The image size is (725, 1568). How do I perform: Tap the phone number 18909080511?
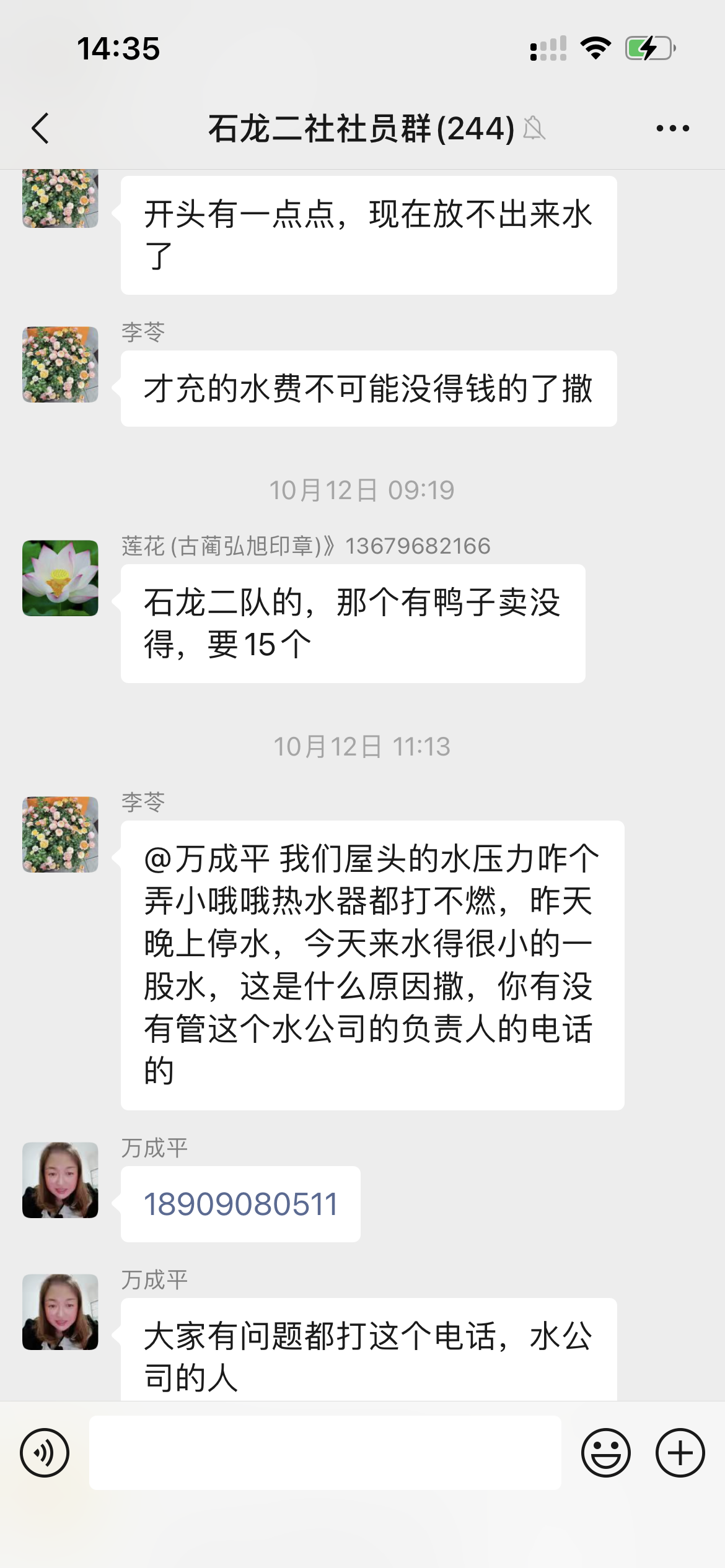[x=240, y=1204]
